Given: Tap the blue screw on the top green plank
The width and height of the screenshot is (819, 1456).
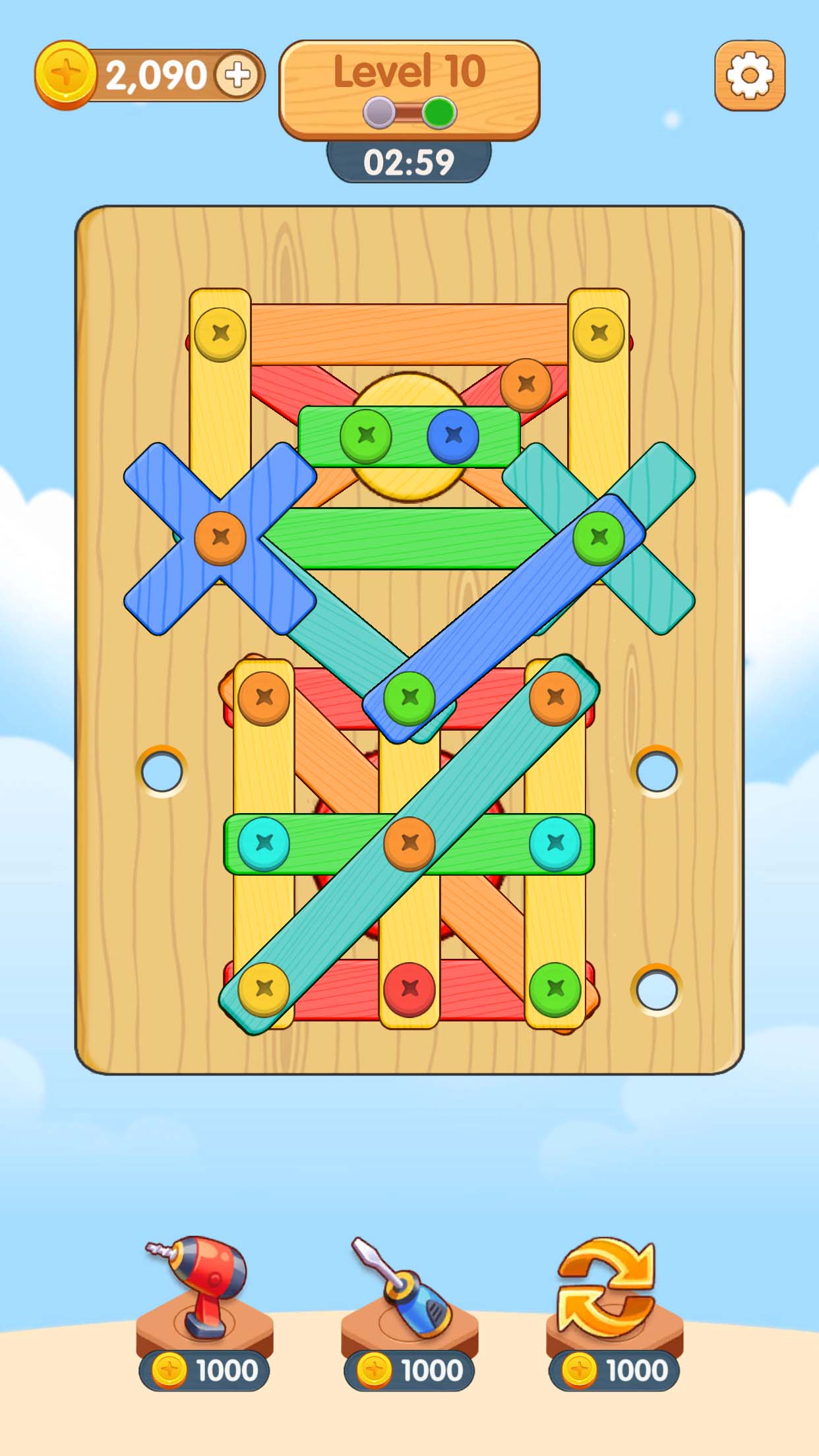Looking at the screenshot, I should tap(453, 436).
